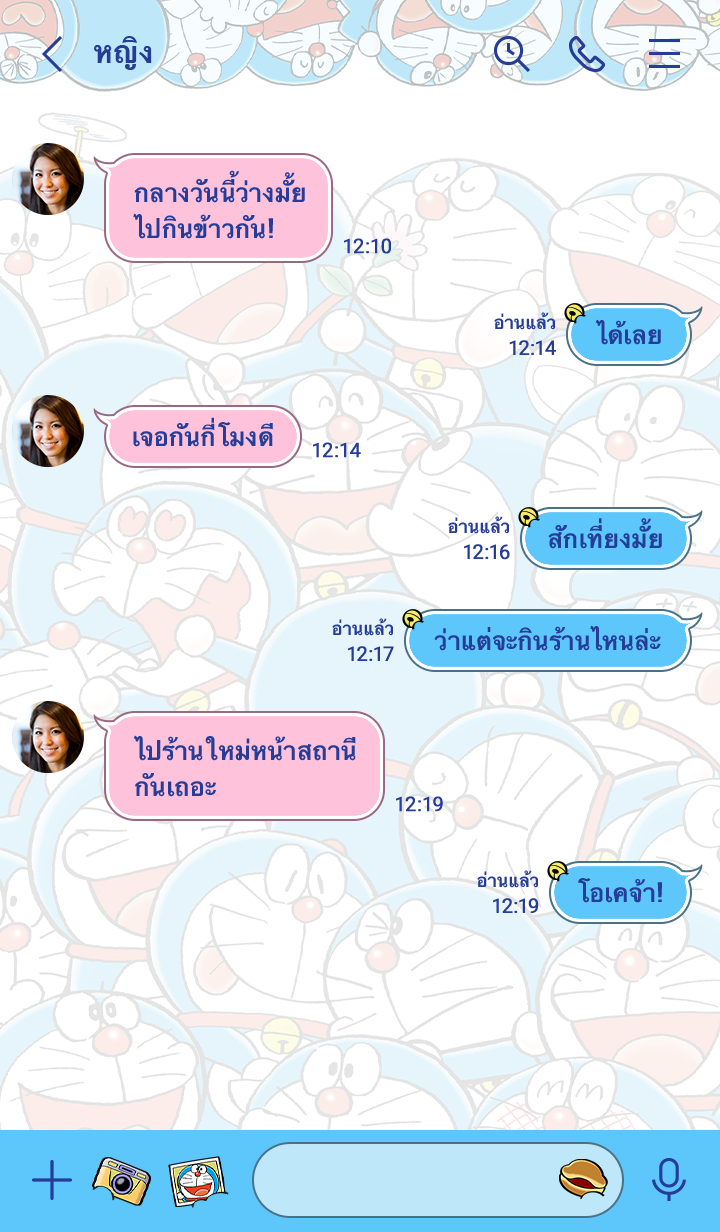This screenshot has width=720, height=1232.
Task: Open the chat menu
Action: coord(664,54)
